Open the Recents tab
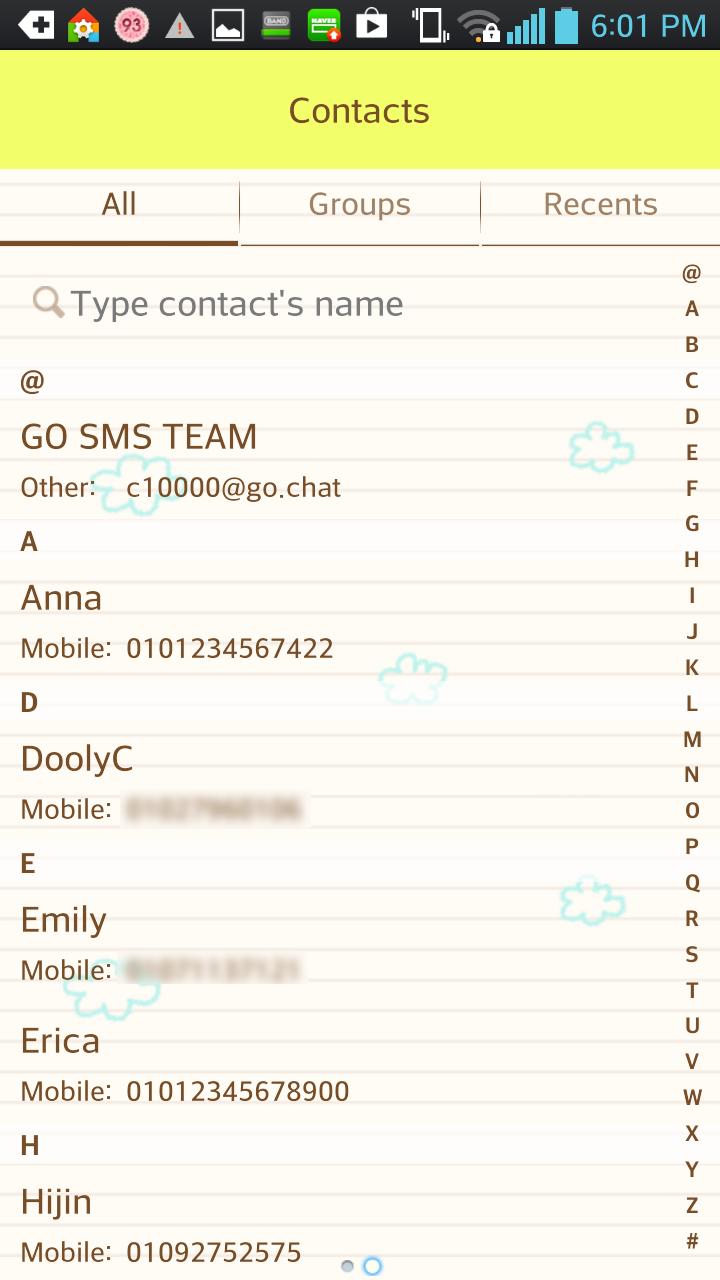720x1280 pixels. (x=600, y=204)
